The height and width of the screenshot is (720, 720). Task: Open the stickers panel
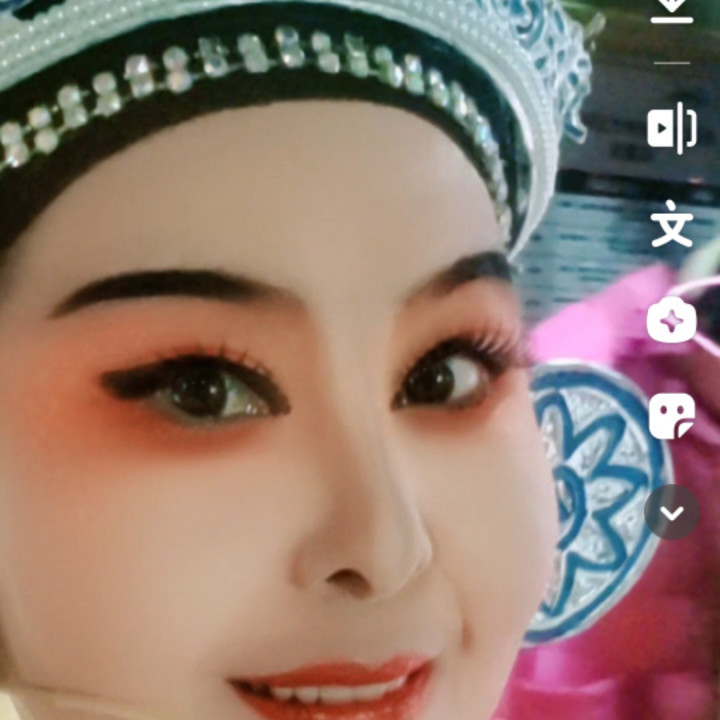click(x=672, y=416)
